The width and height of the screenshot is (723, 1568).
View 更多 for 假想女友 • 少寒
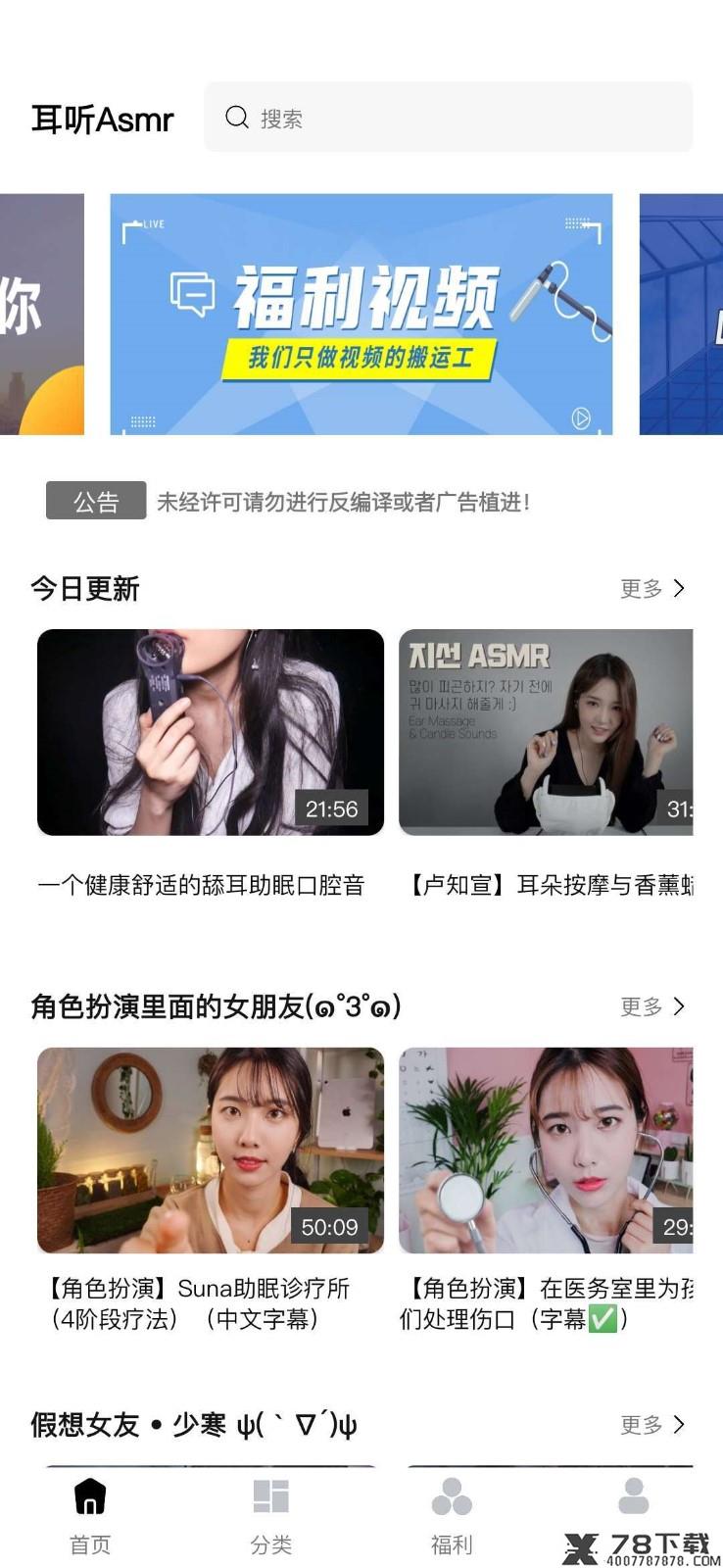point(652,1424)
